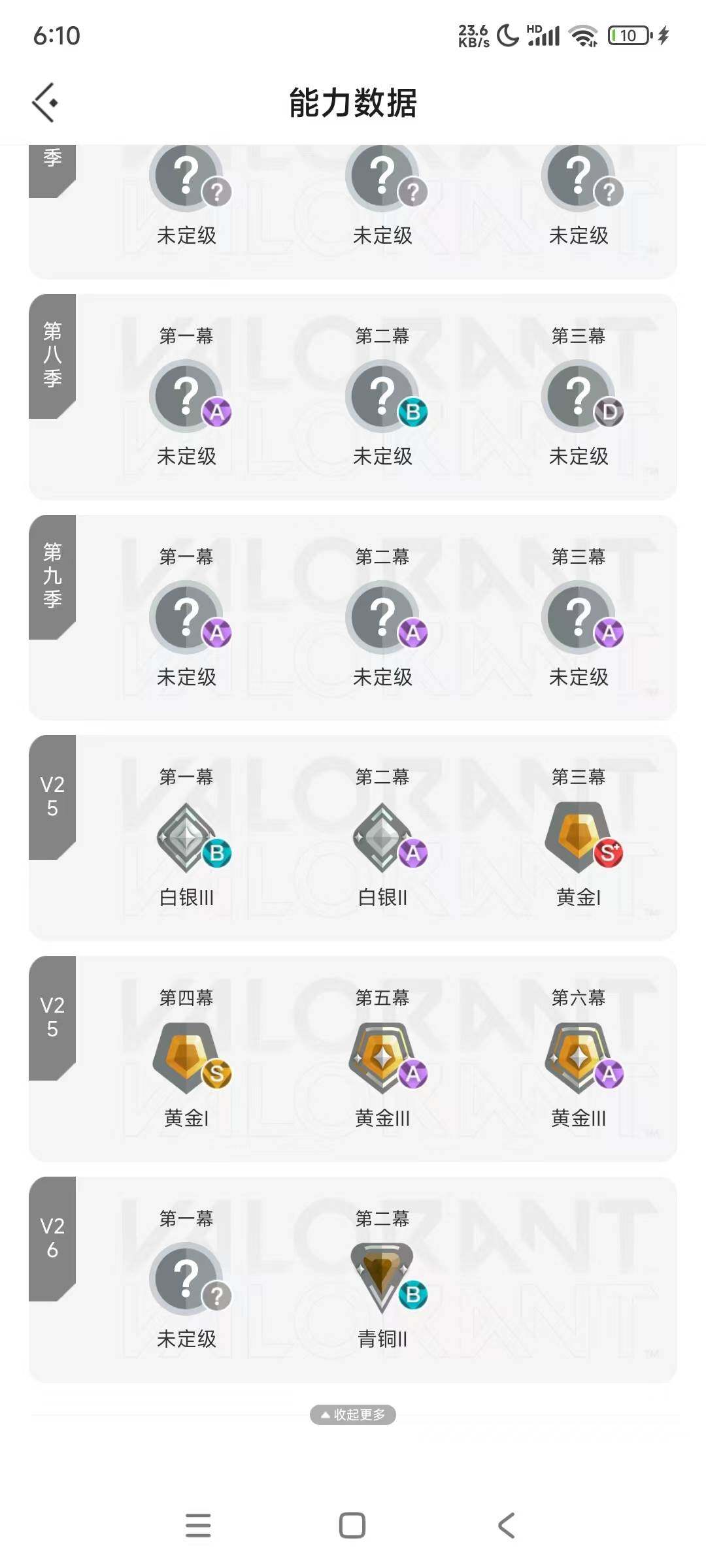706x1568 pixels.
Task: Tap the unrated badge in 第八季第一幕
Action: pyautogui.click(x=188, y=397)
